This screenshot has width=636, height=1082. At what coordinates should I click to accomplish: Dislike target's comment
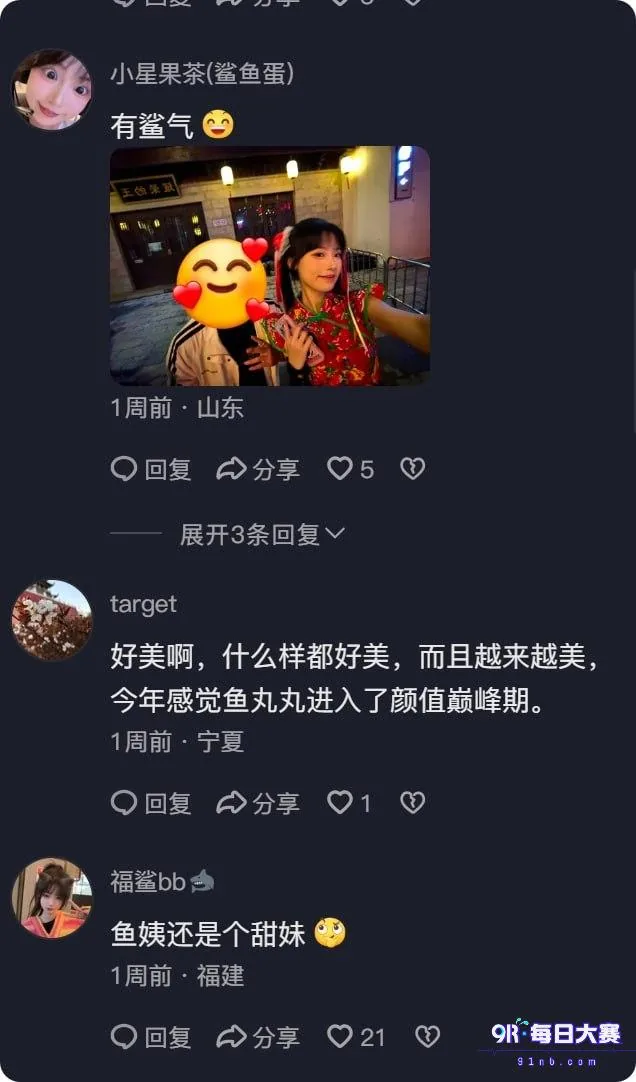click(413, 803)
